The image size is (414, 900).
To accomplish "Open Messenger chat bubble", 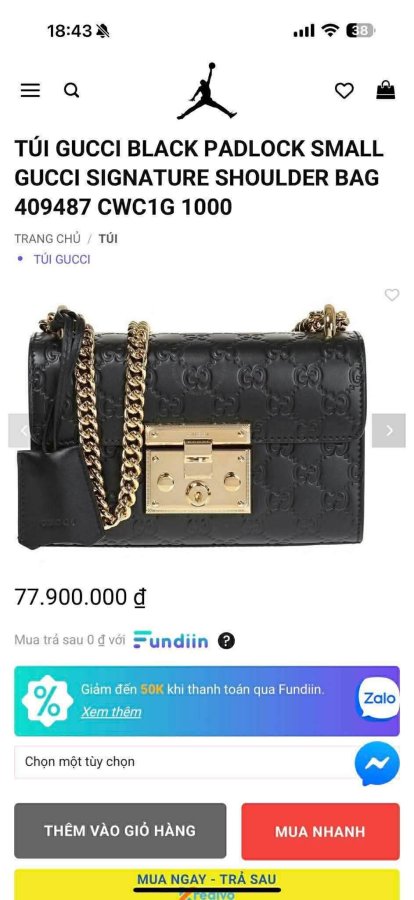I will coord(377,763).
